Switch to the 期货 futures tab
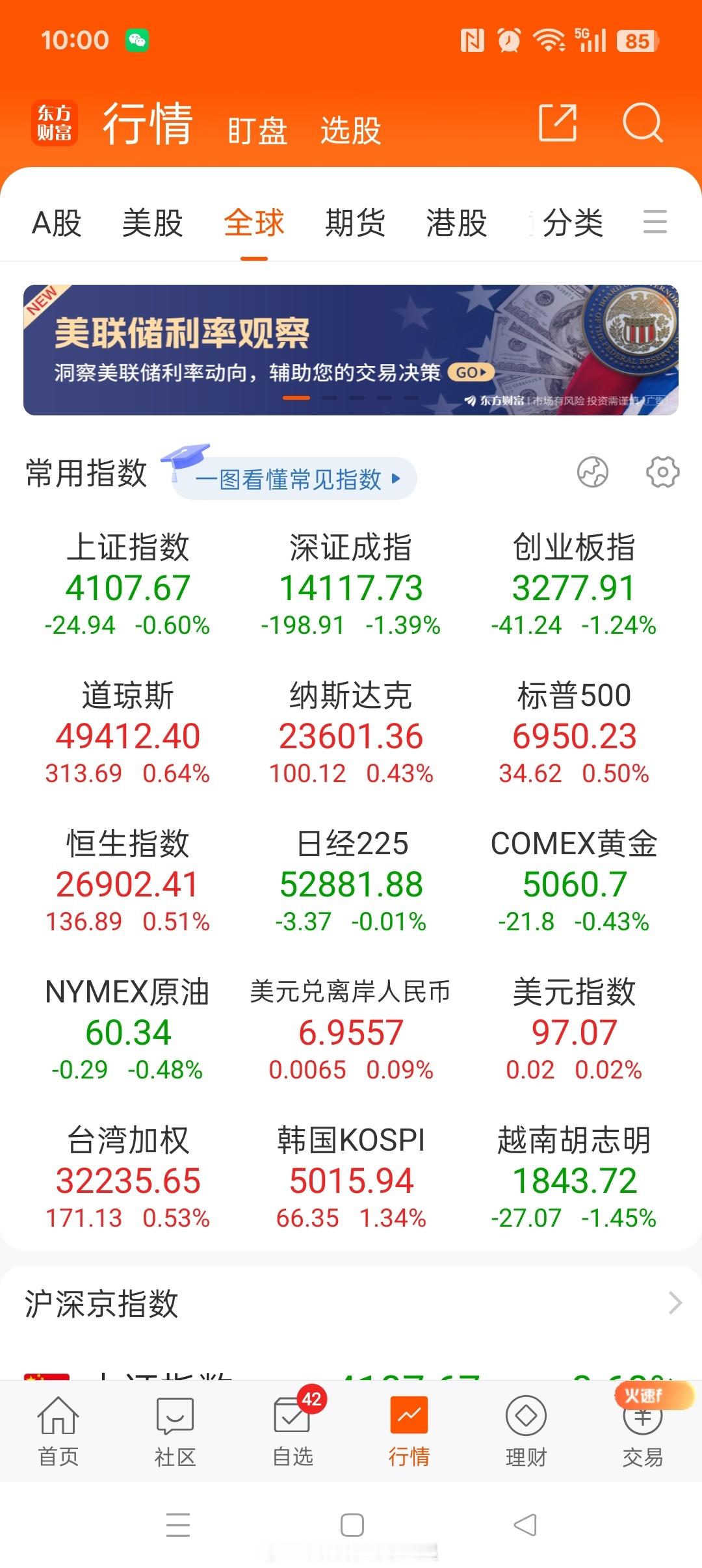The width and height of the screenshot is (702, 1568). 354,222
